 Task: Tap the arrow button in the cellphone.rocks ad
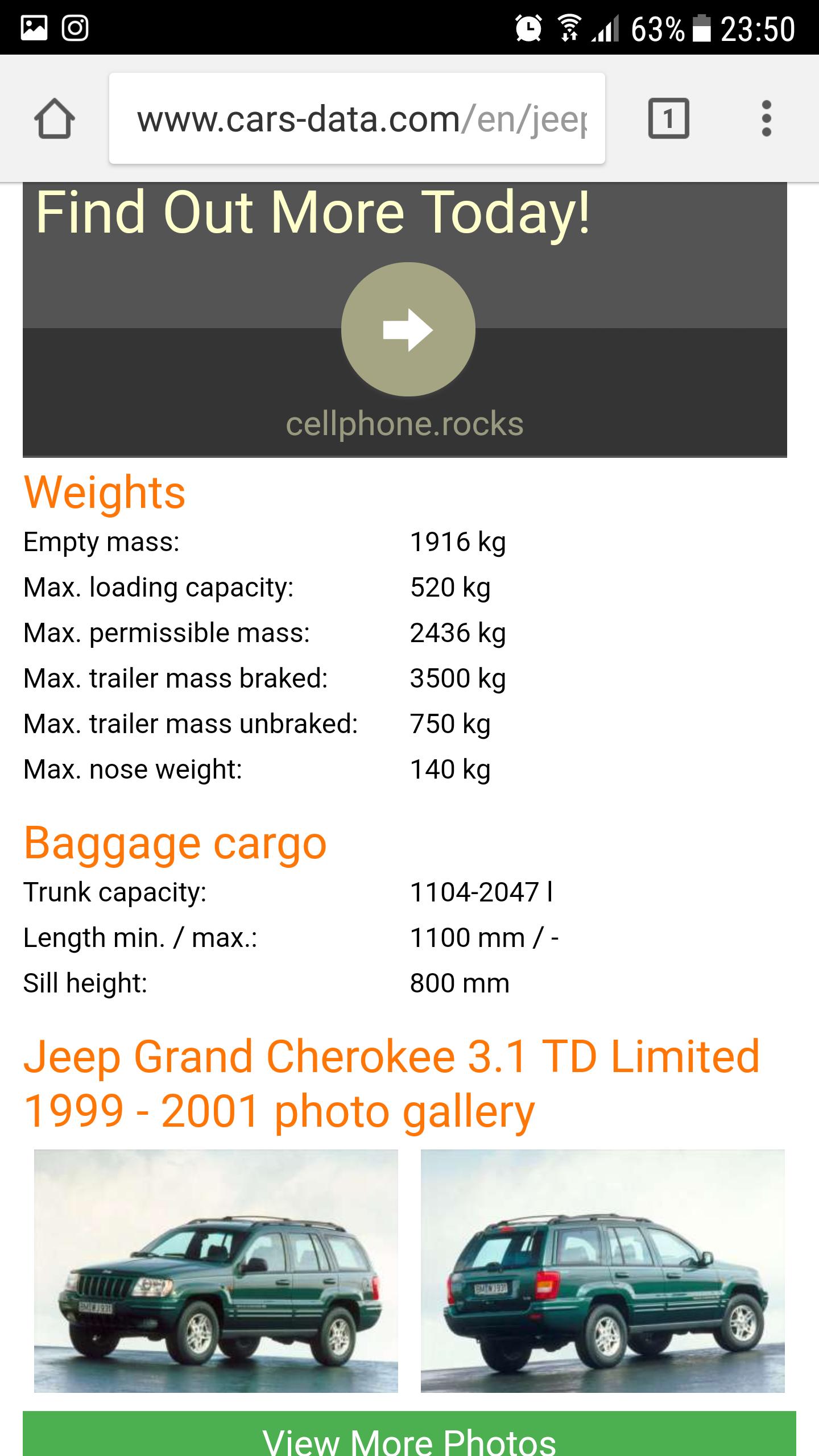tap(408, 329)
